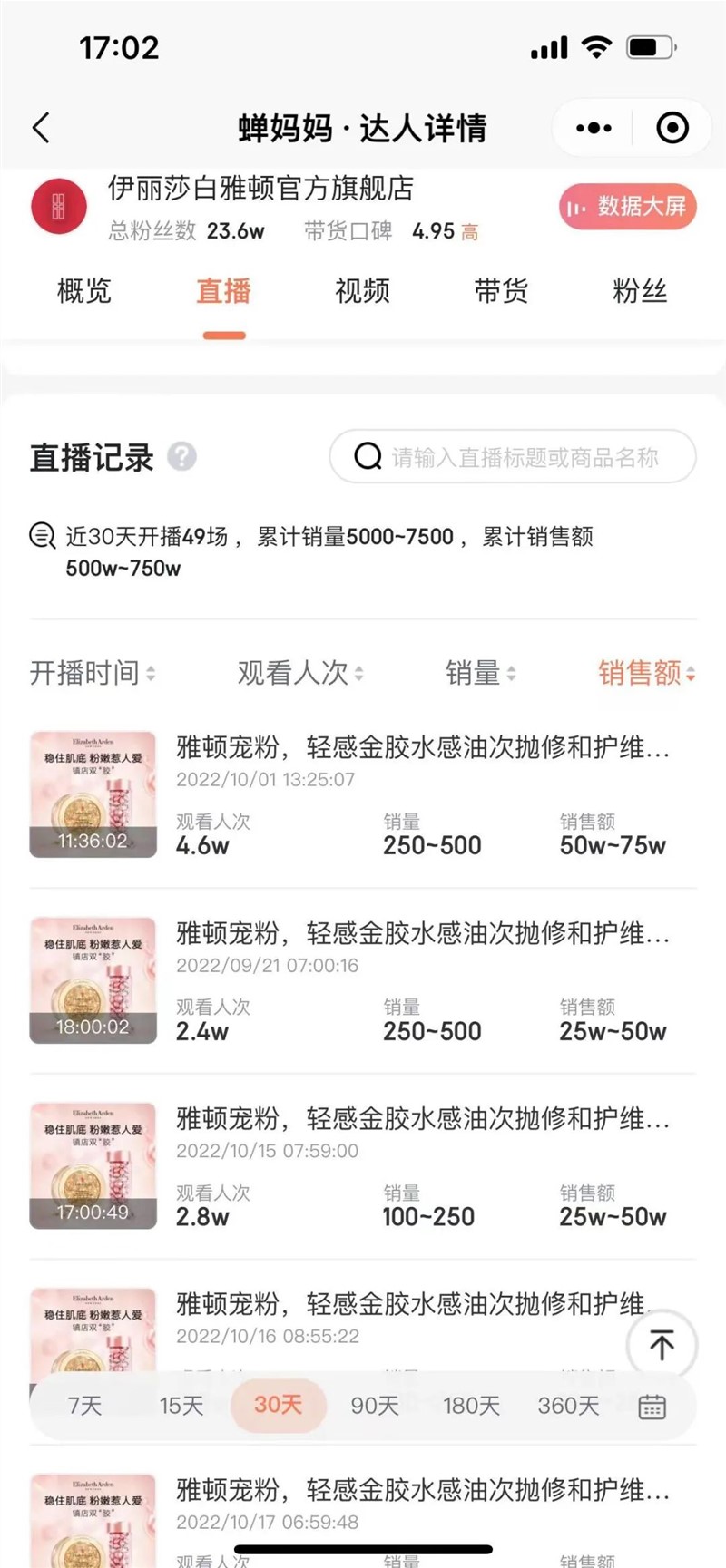Toggle the 销售额 sort order
This screenshot has width=726, height=1568.
644,676
